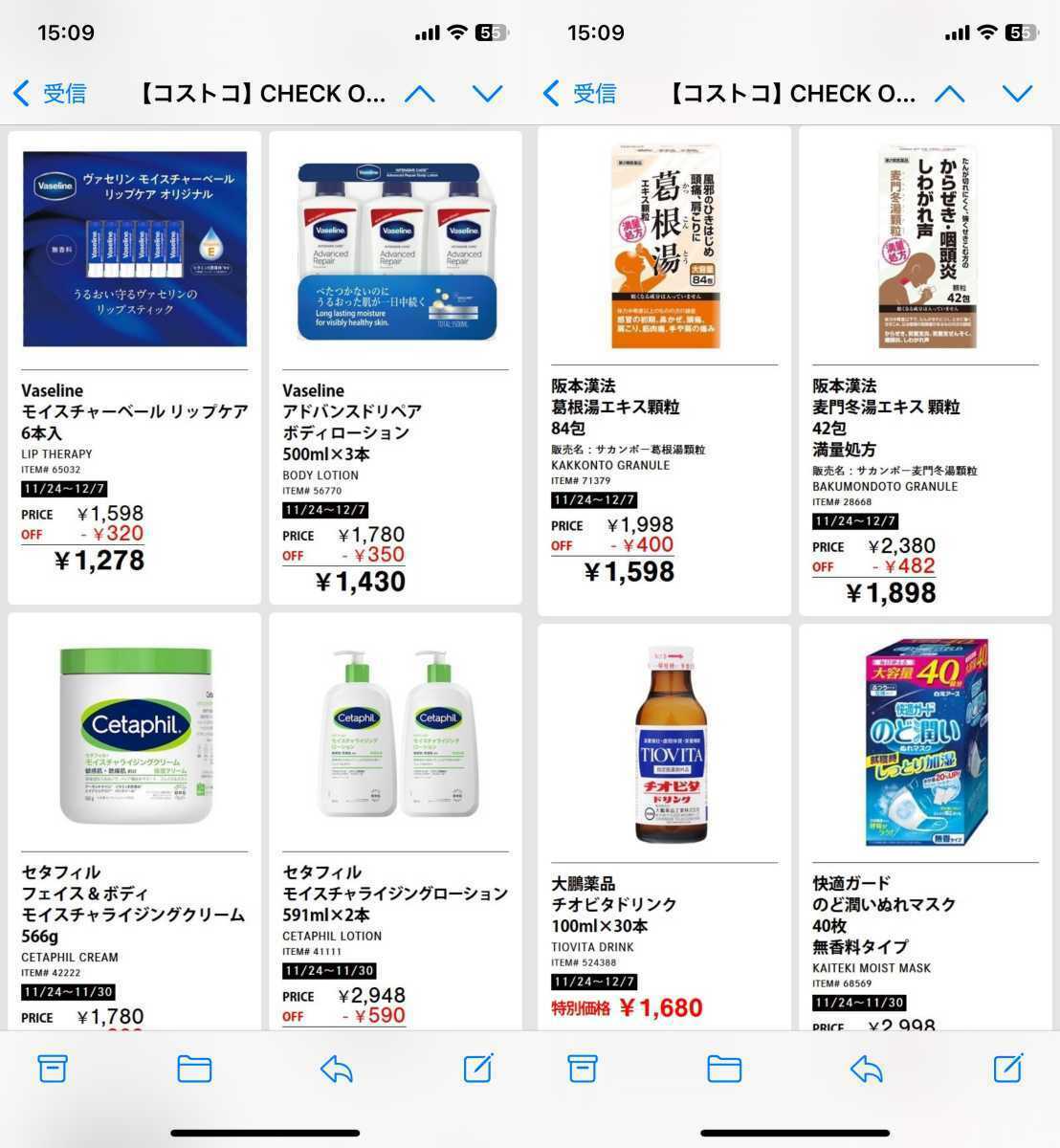The image size is (1060, 1148).
Task: Archive the email on the Tiovita screen
Action: [x=582, y=1069]
